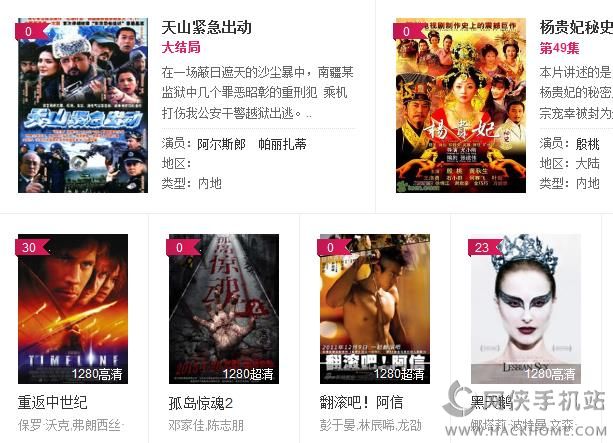Screen dimensions: 613x443
Task: Open the 天山紧急出动 poster
Action: click(82, 105)
